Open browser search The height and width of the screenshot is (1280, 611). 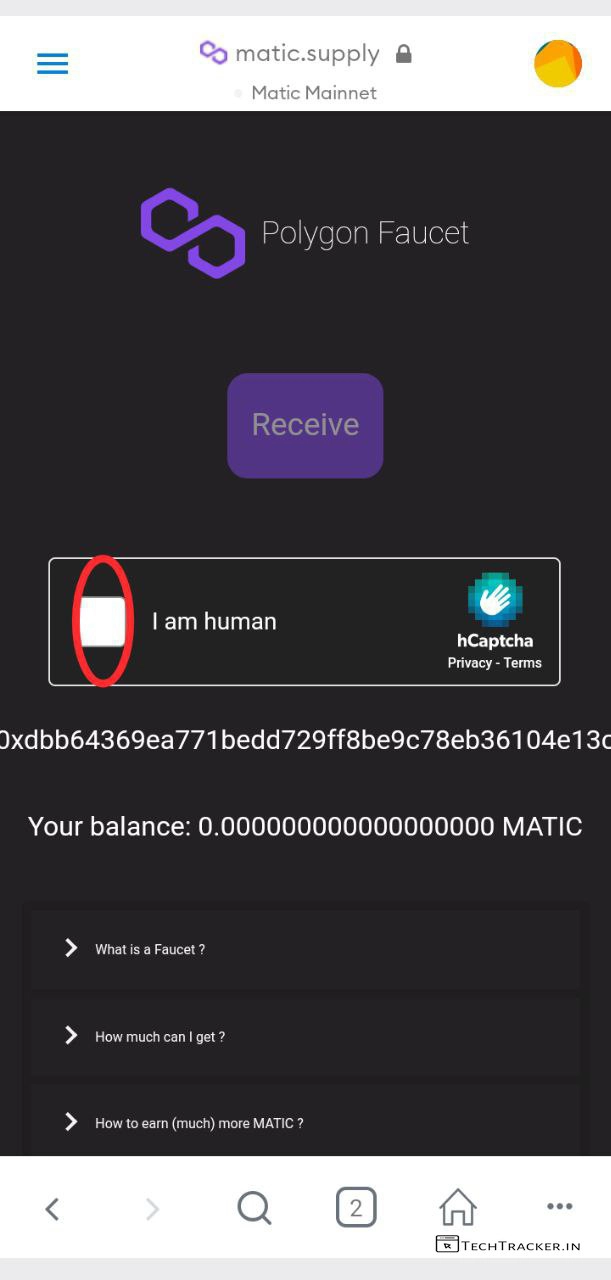(254, 1209)
